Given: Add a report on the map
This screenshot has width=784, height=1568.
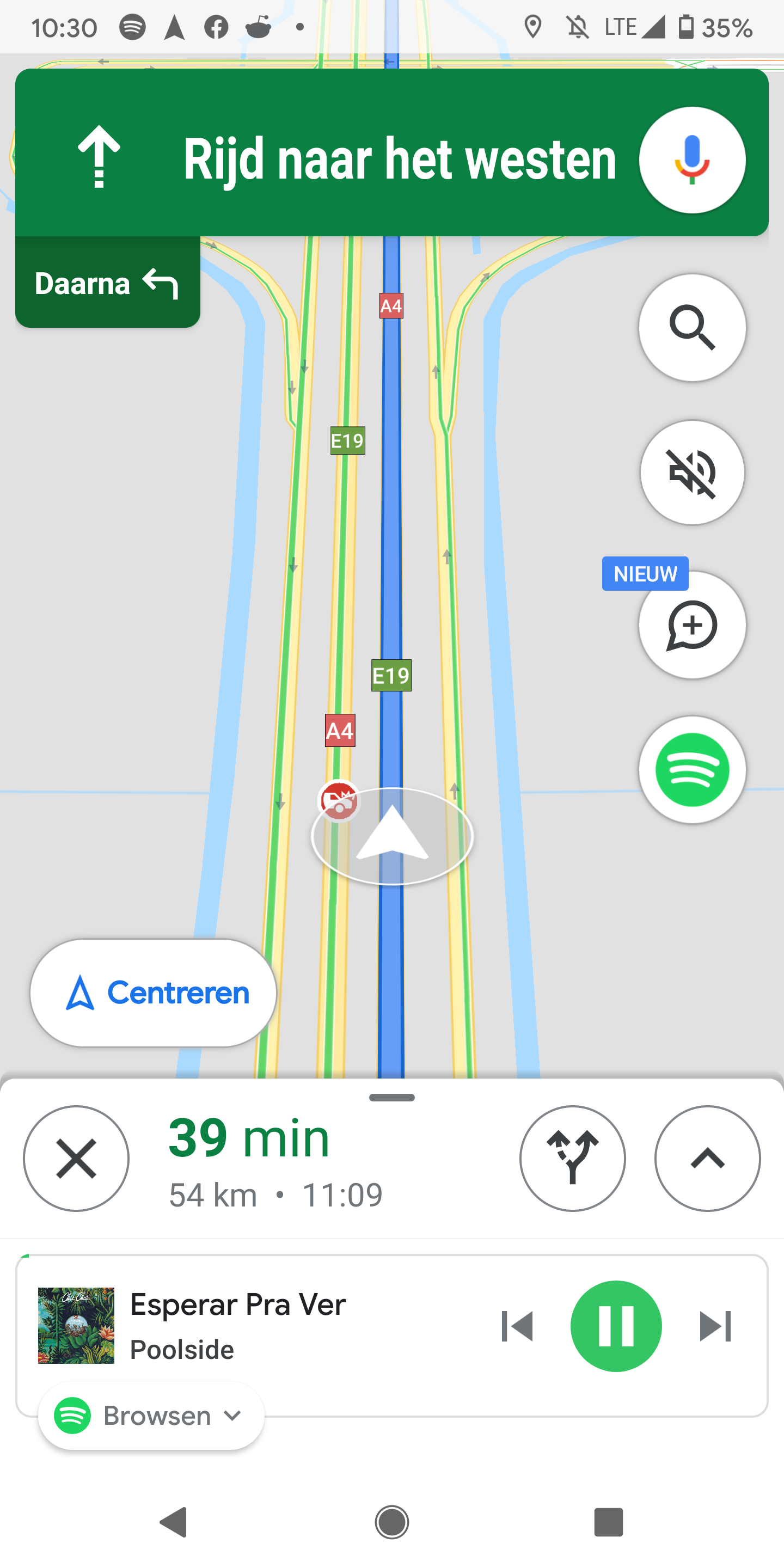Looking at the screenshot, I should (692, 625).
